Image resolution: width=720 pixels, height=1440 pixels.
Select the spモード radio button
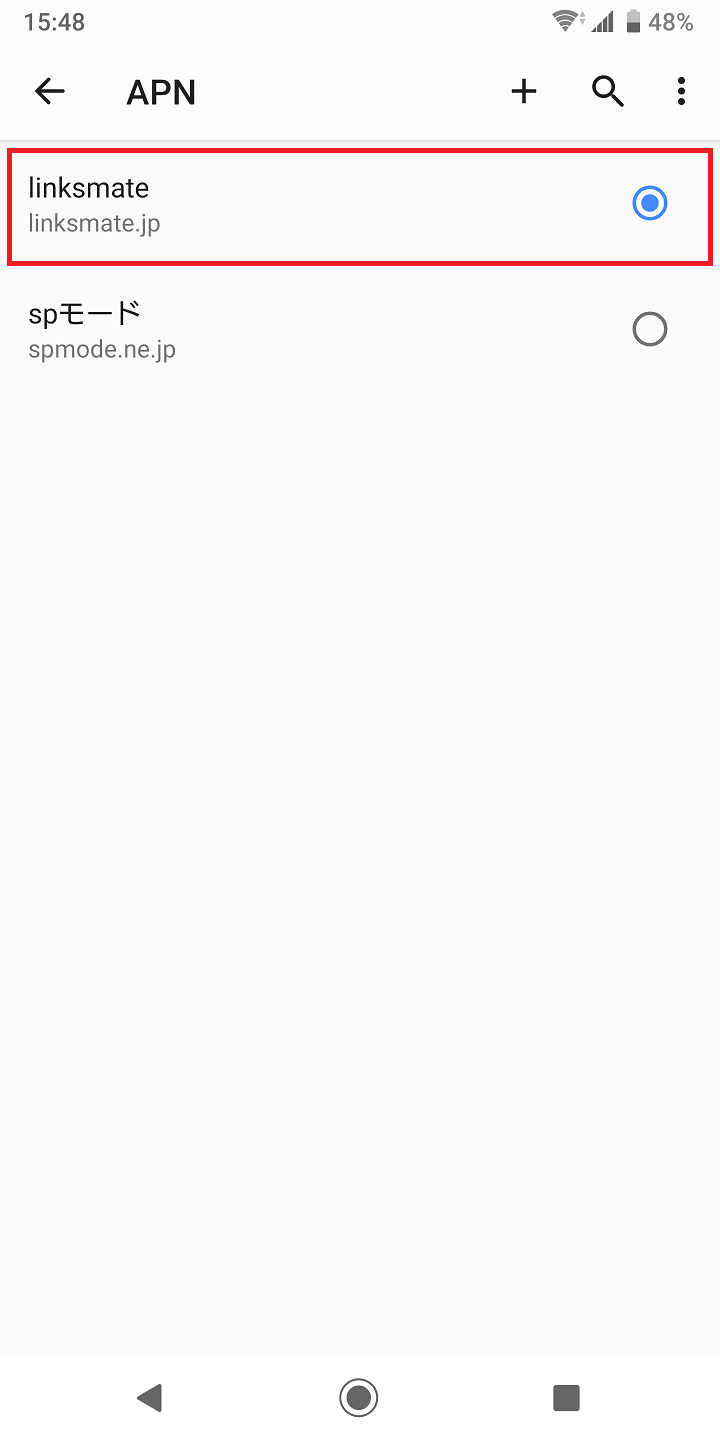[x=649, y=329]
